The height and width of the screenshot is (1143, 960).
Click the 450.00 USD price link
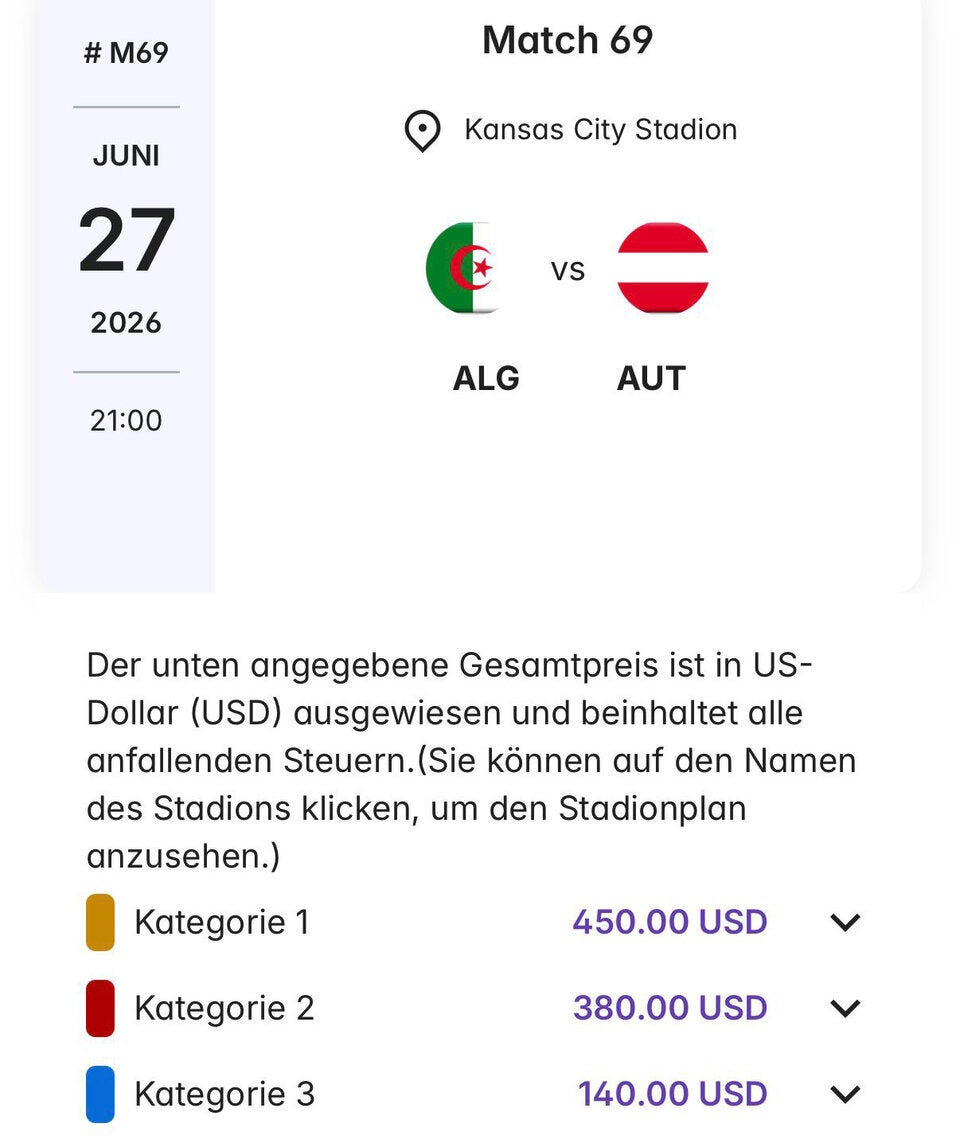point(669,922)
